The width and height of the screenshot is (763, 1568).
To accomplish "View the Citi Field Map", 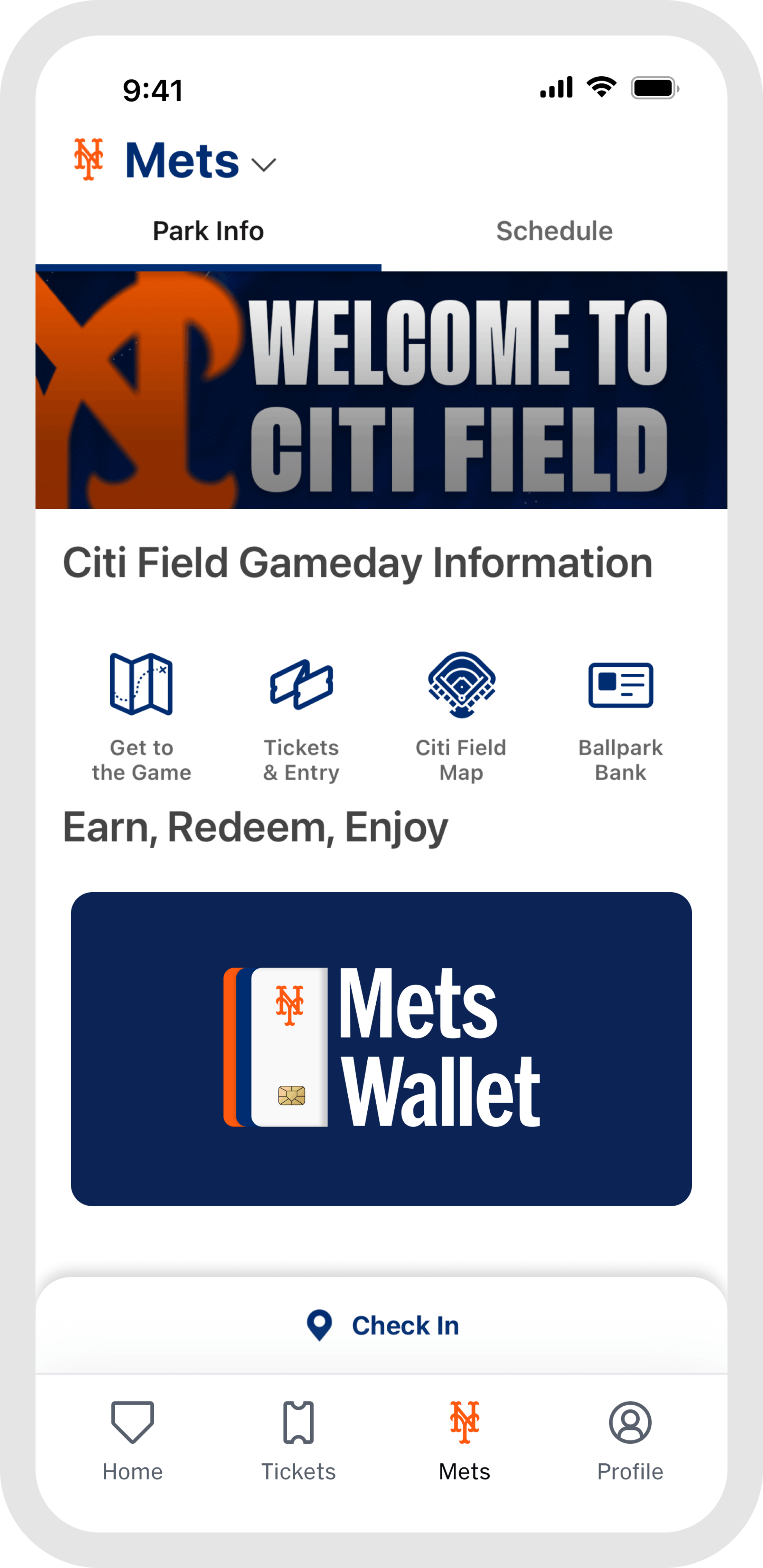I will pyautogui.click(x=461, y=716).
